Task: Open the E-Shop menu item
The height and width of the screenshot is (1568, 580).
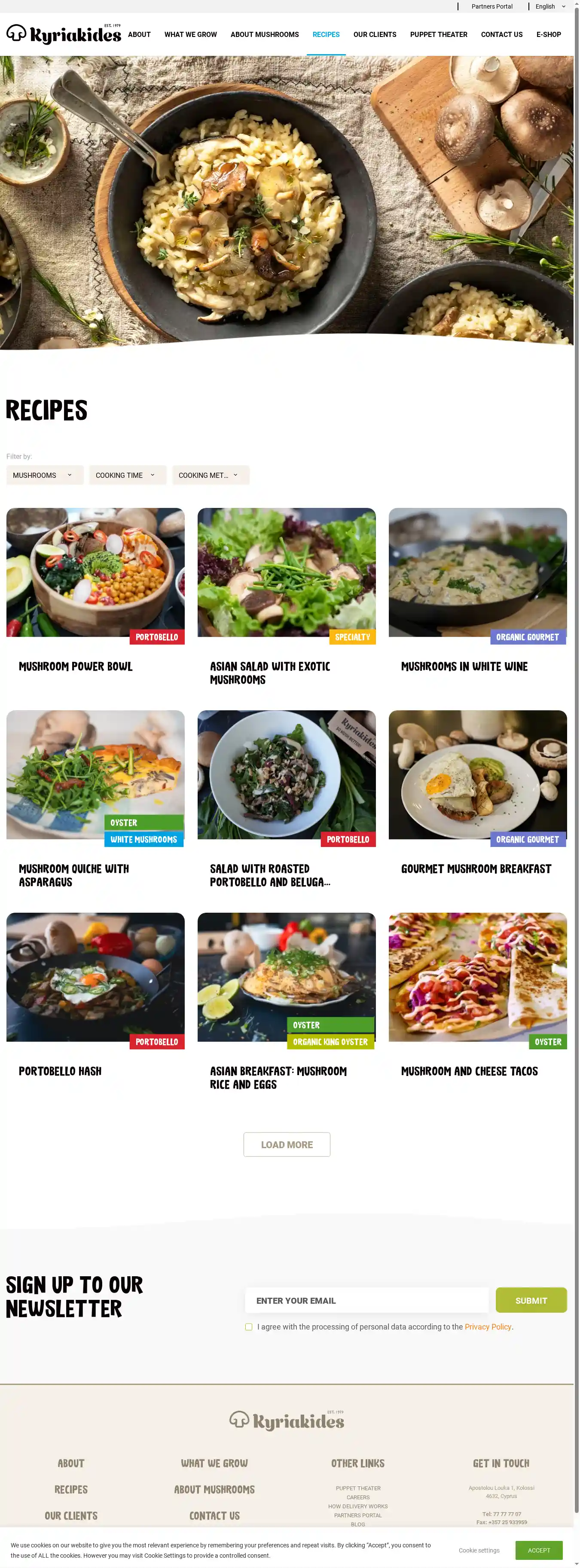Action: (548, 35)
